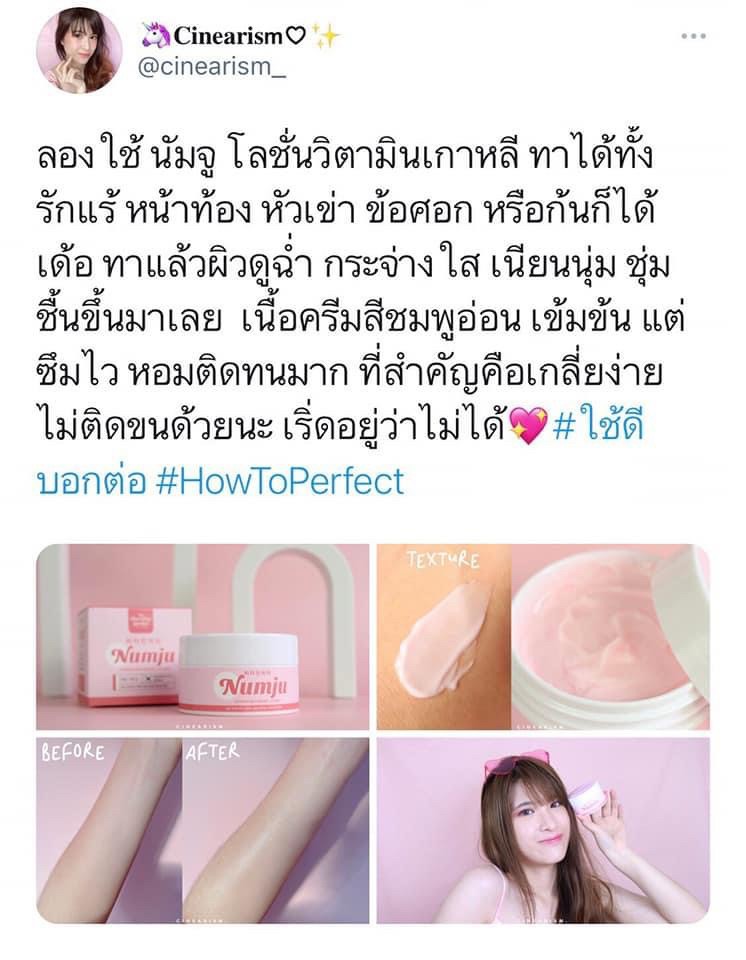Open Cinearism's profile picture
This screenshot has width=746, height=960.
[79, 50]
